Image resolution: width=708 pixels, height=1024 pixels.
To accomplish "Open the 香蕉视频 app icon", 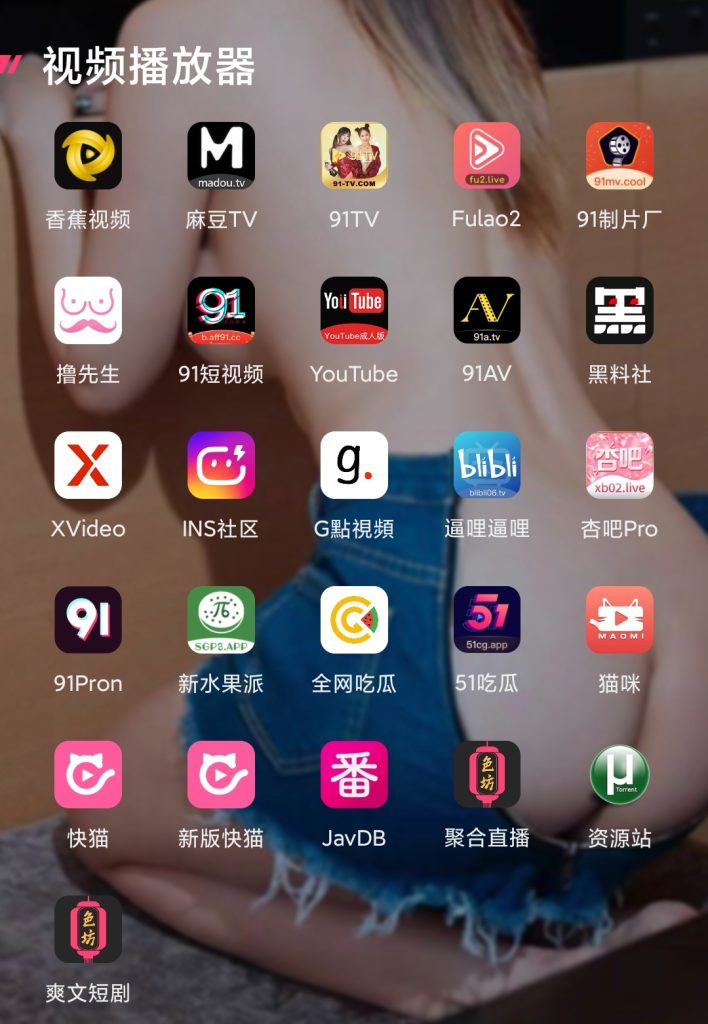I will (88, 156).
